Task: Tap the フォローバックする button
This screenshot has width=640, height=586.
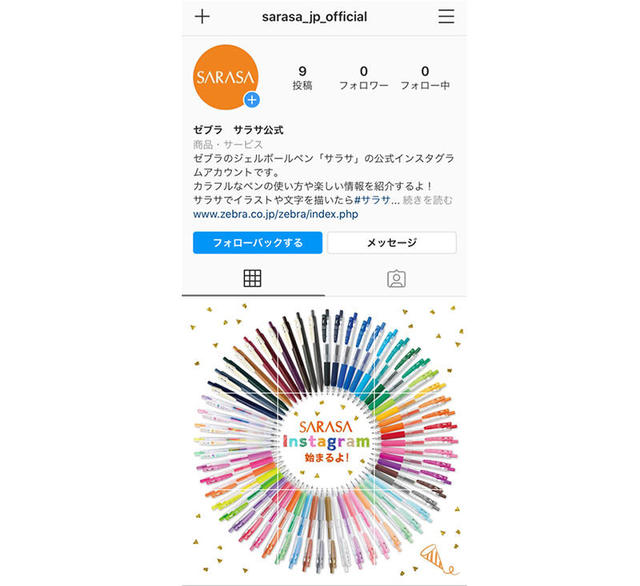Action: (x=257, y=243)
